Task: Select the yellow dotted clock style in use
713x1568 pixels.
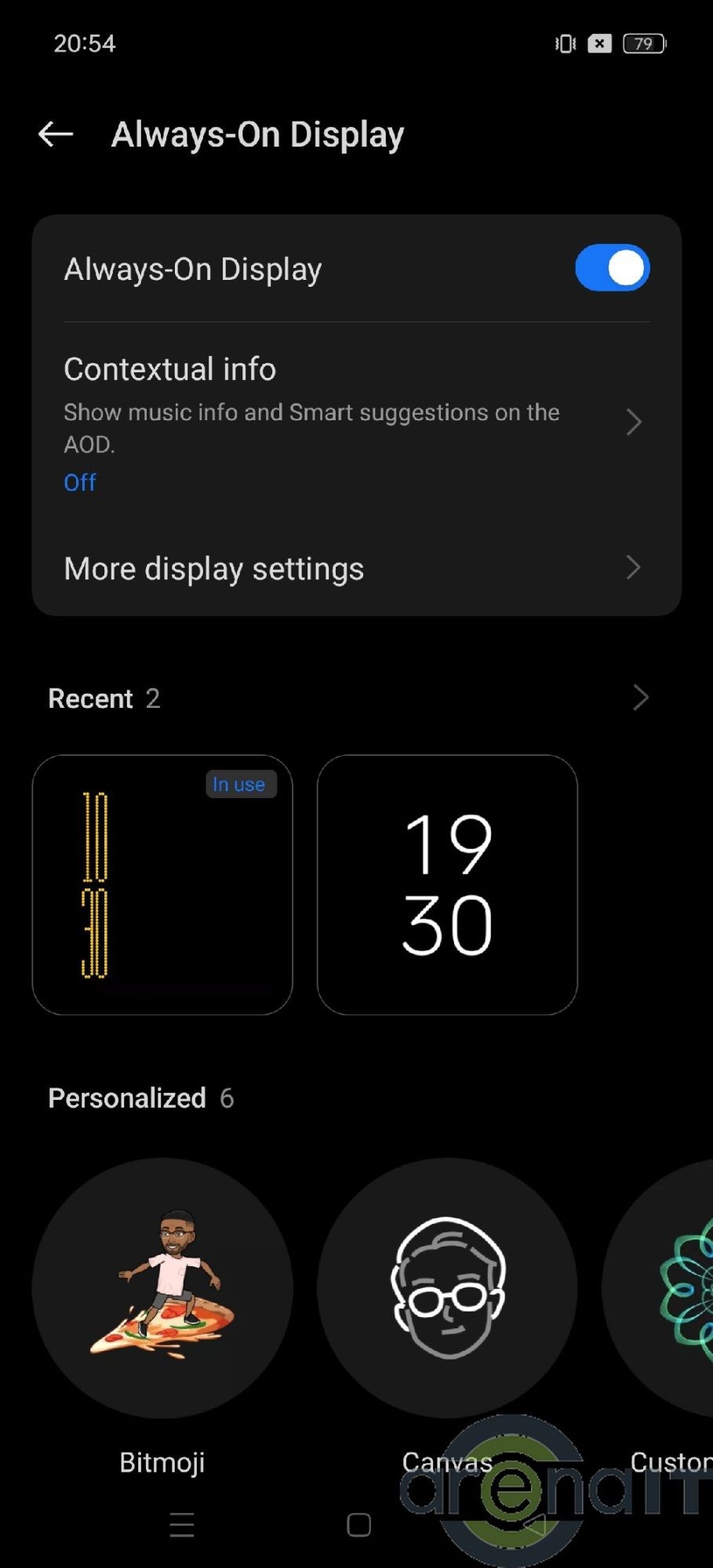Action: click(x=162, y=884)
